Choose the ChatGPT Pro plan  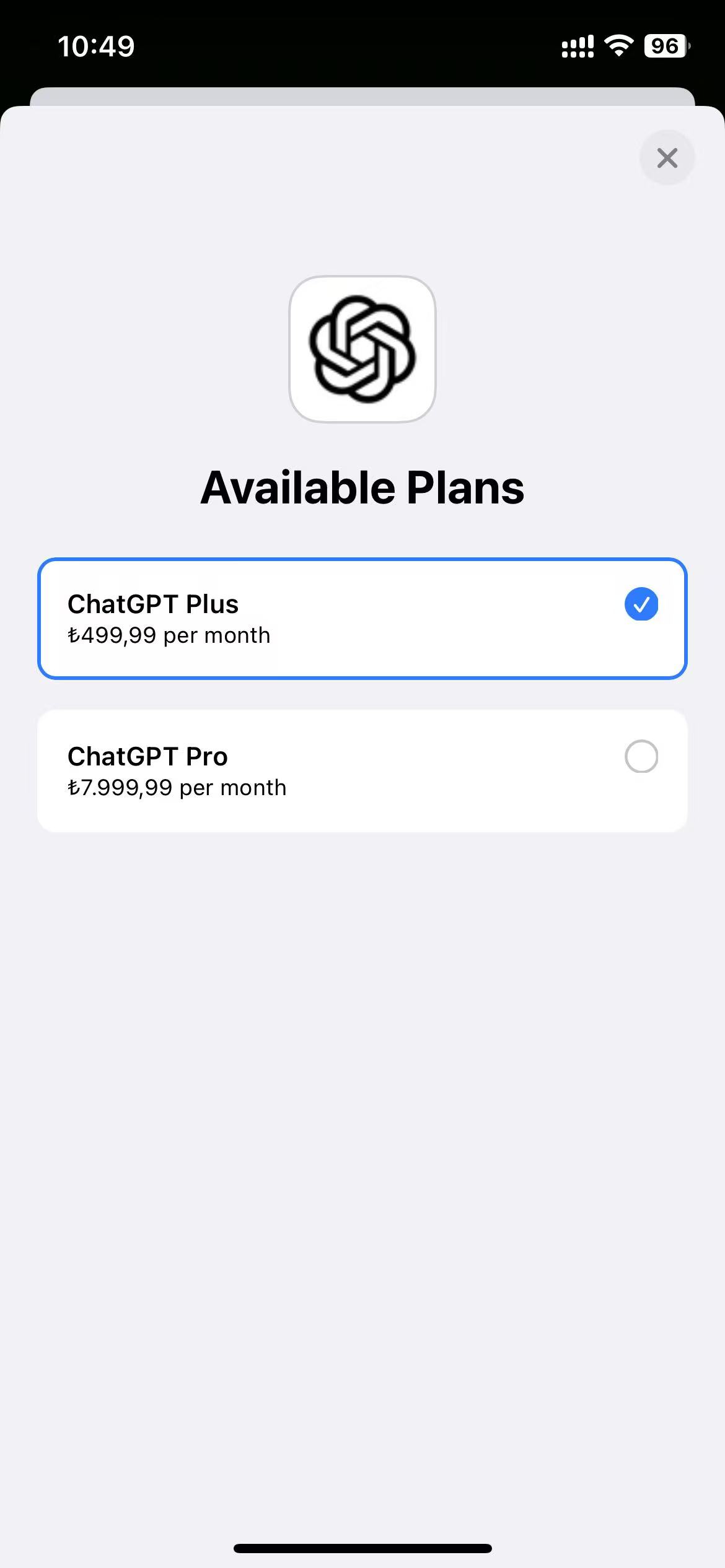click(x=362, y=771)
